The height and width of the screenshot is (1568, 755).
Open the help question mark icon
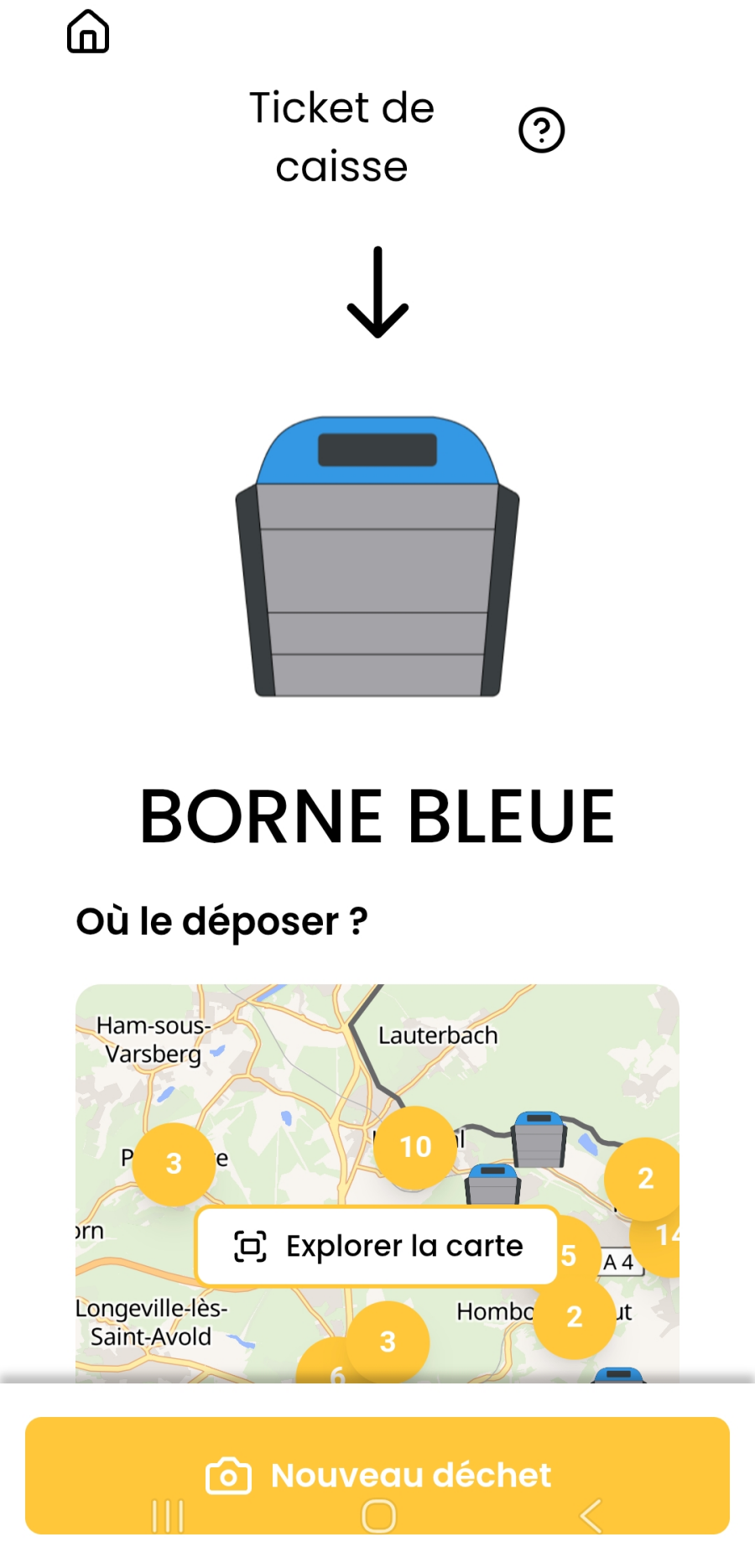pos(541,130)
